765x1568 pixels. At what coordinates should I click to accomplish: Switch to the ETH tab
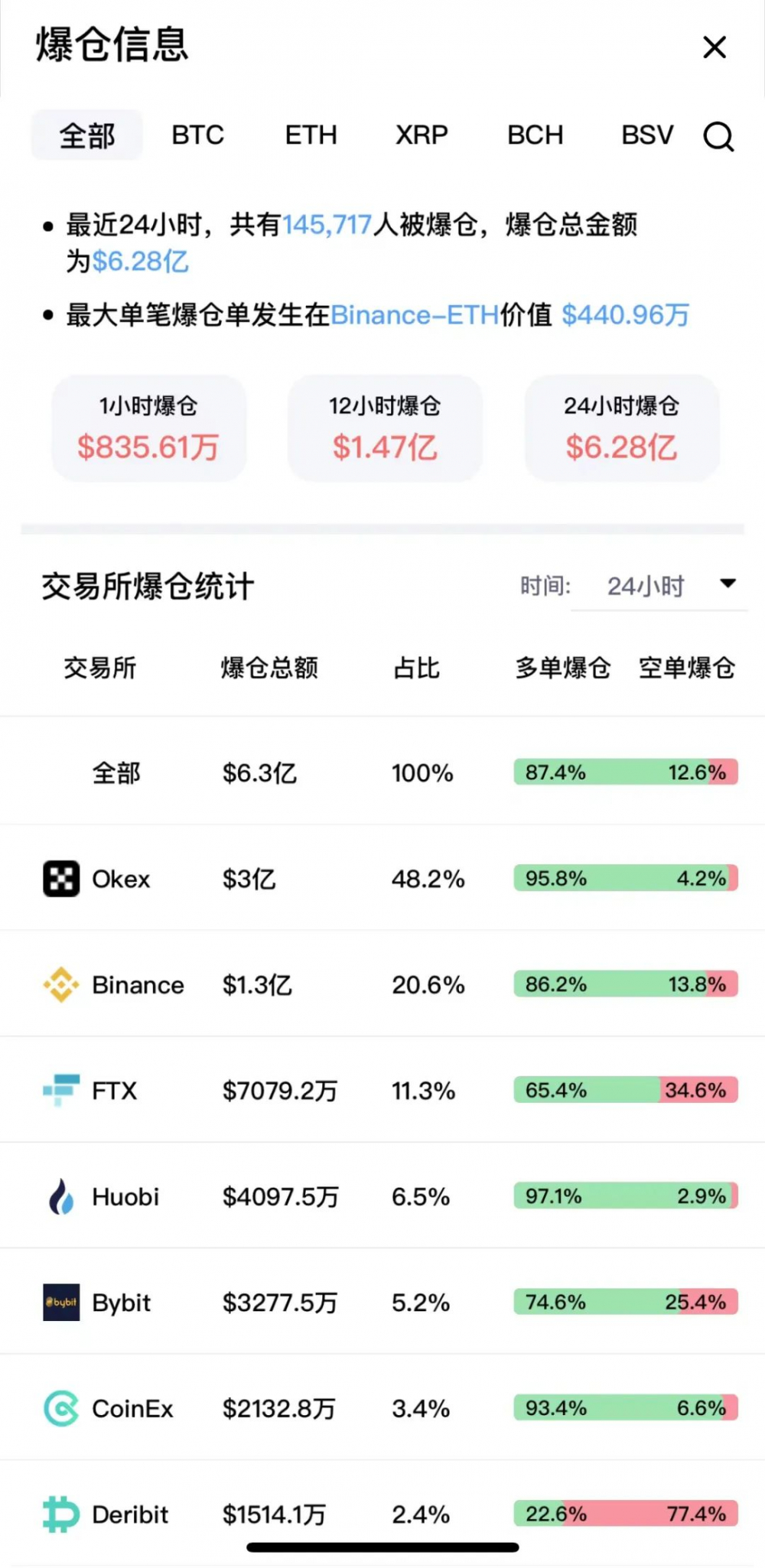[x=311, y=135]
